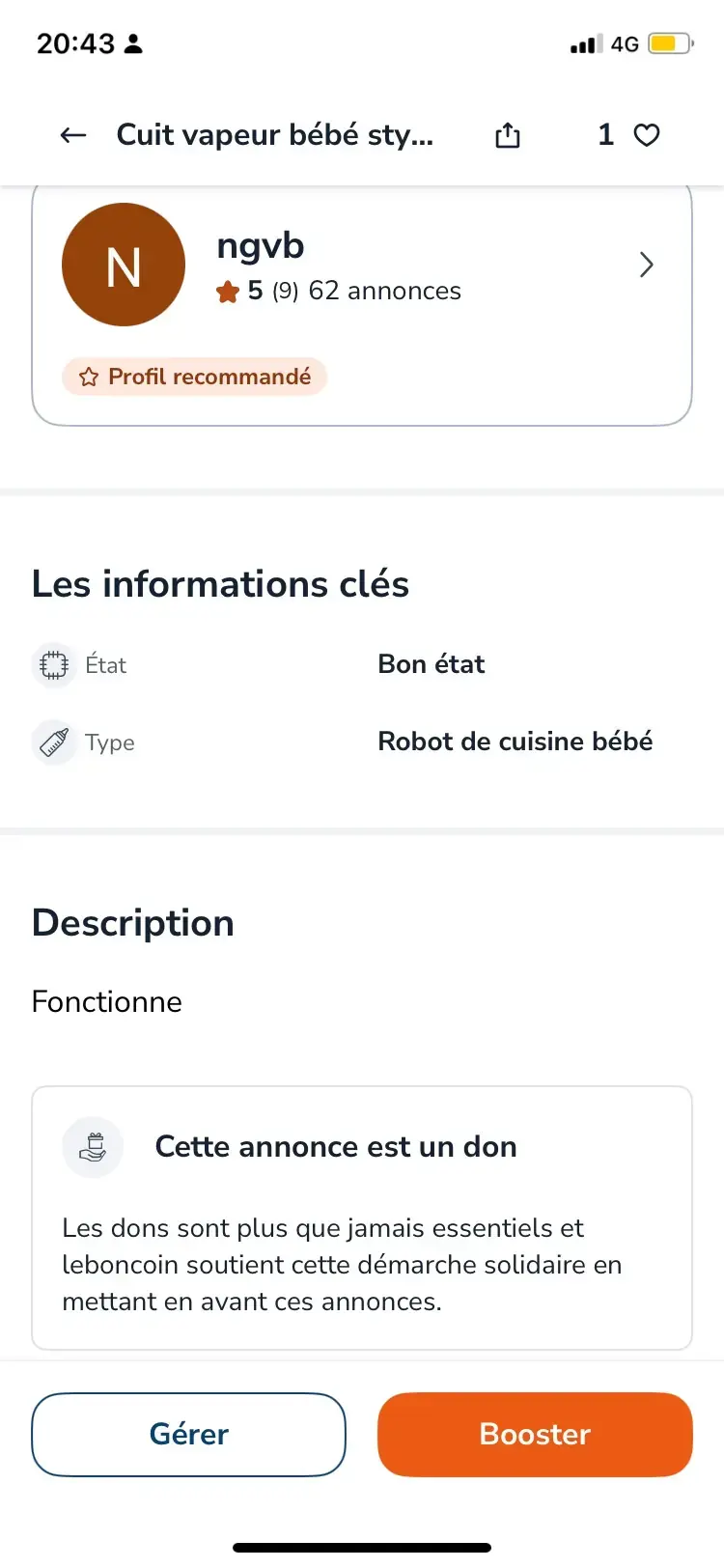Go back using the arrow icon
This screenshot has width=724, height=1568.
click(73, 135)
